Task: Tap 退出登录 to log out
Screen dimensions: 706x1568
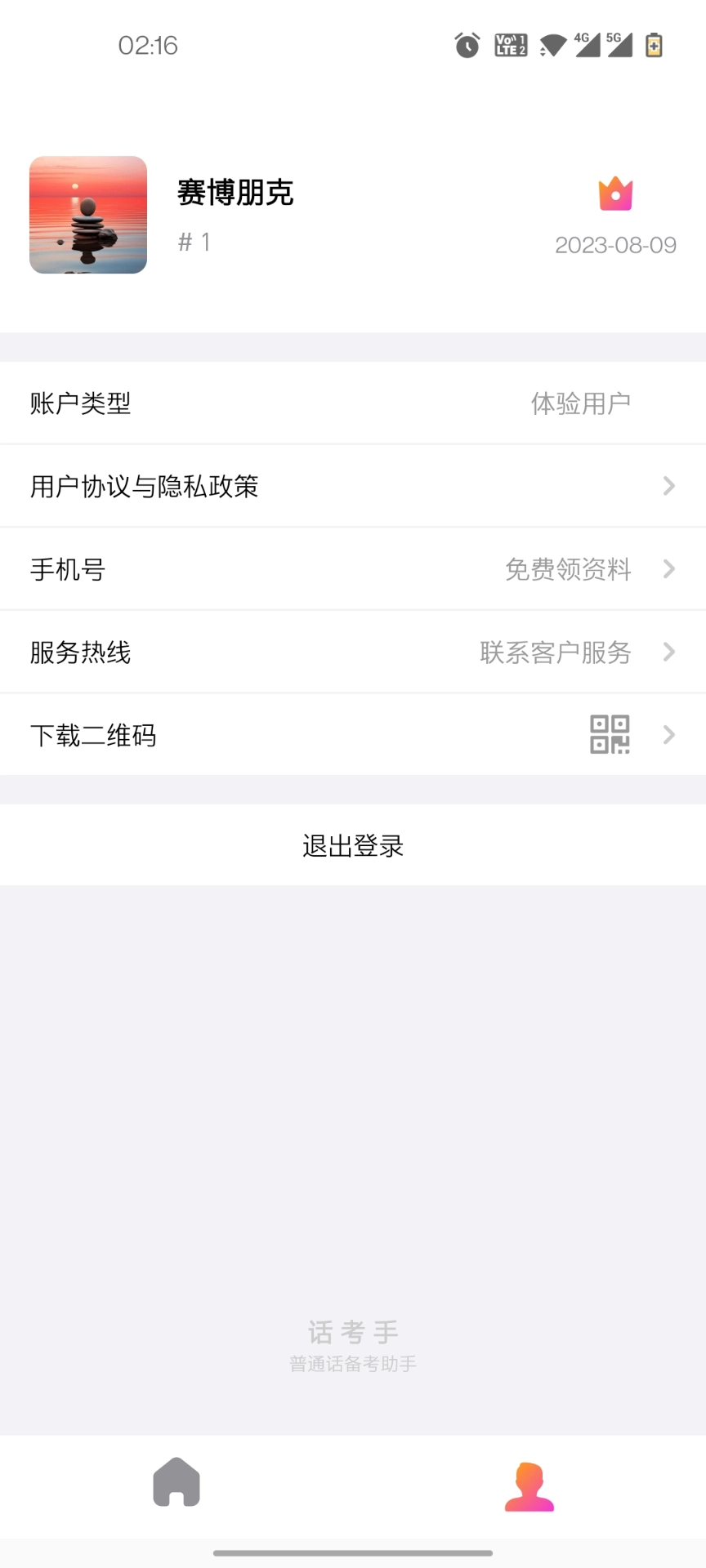Action: (352, 846)
